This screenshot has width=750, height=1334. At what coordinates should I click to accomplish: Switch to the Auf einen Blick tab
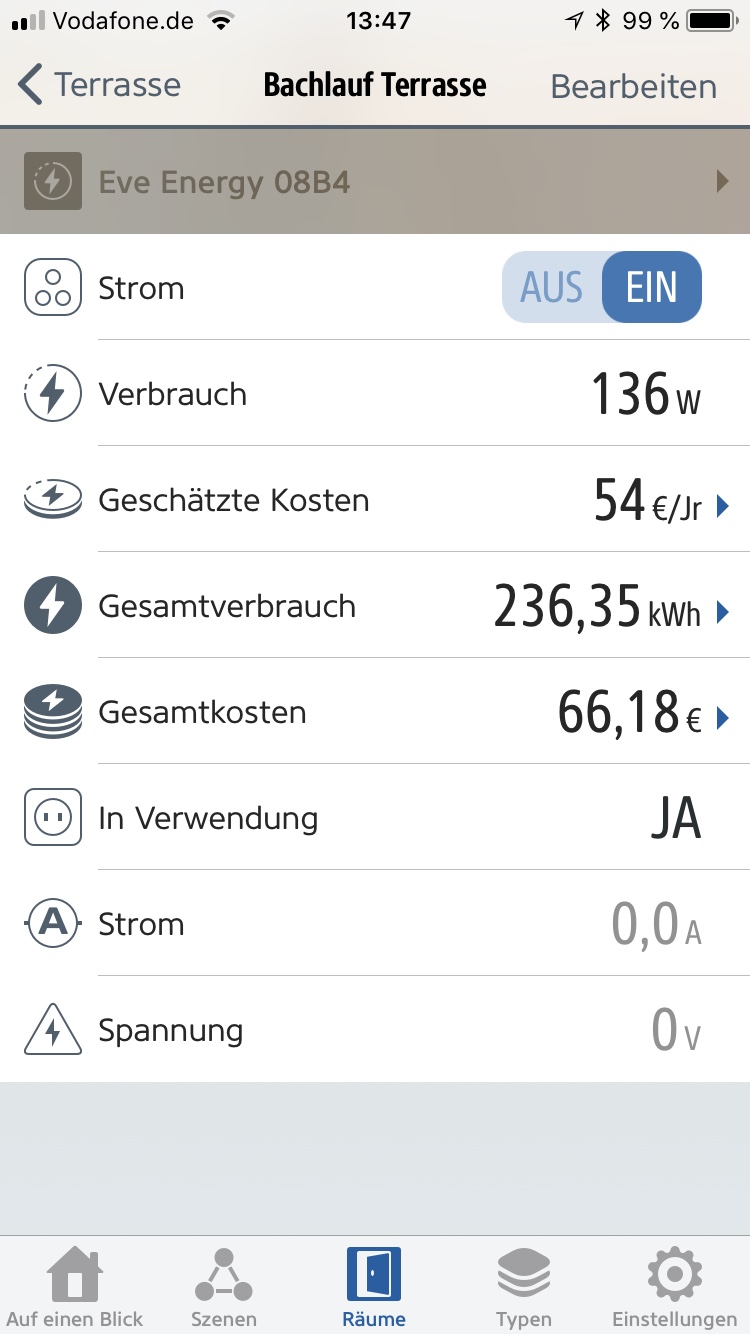point(75,1286)
